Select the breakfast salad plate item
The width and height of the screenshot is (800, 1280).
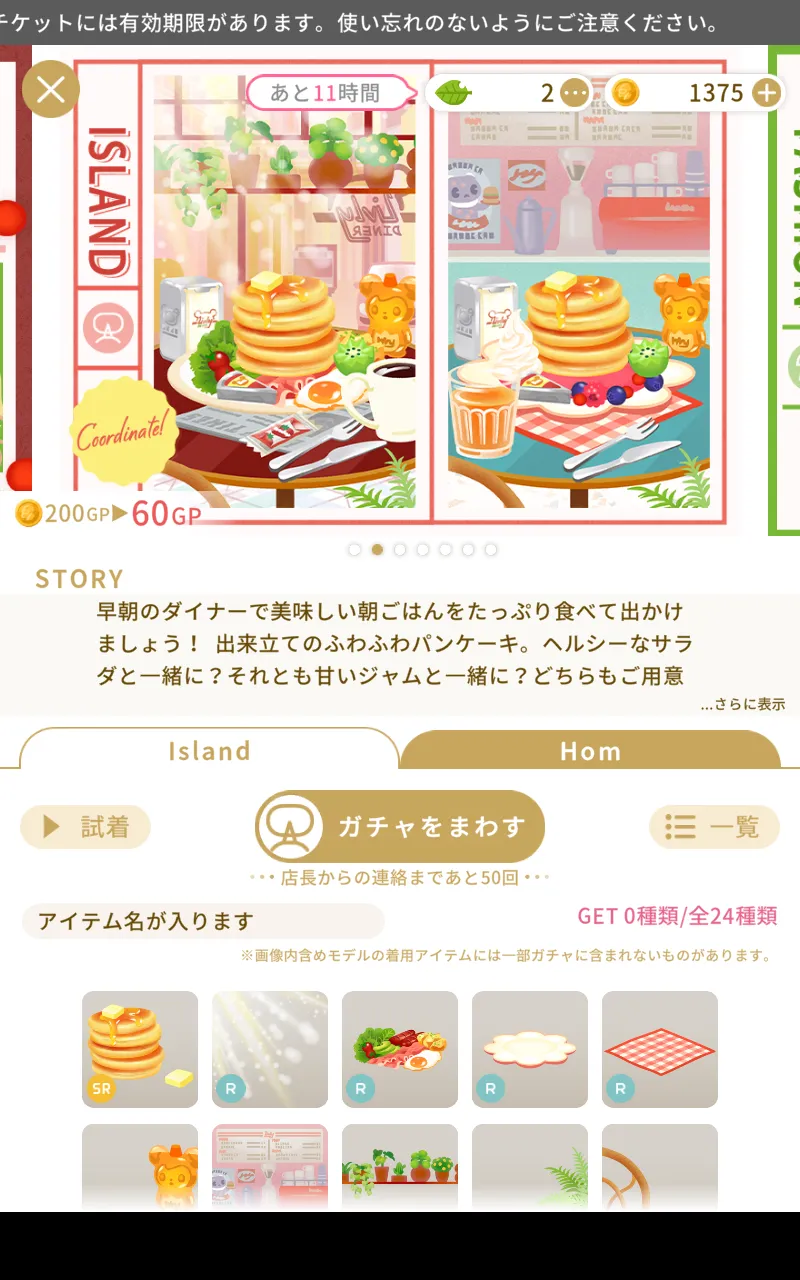coord(400,1049)
